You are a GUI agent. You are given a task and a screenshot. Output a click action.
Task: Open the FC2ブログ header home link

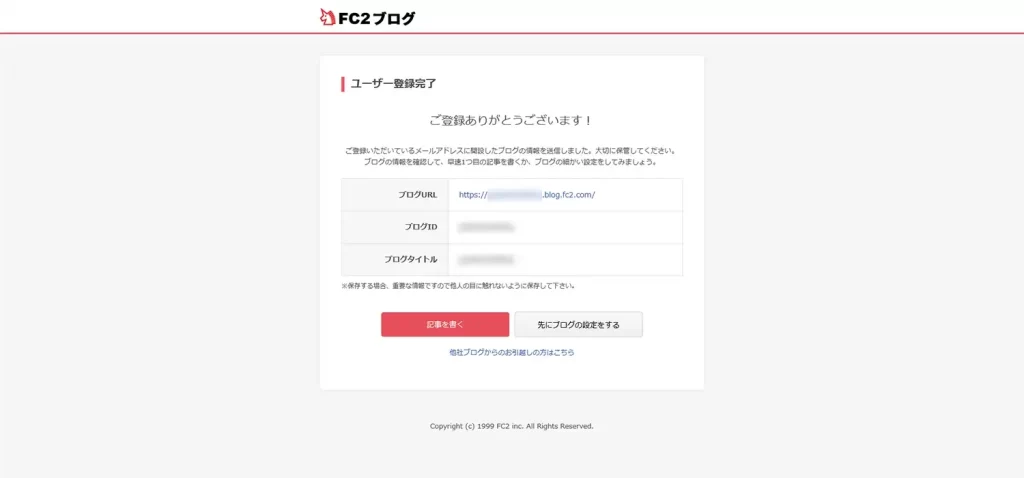(x=367, y=17)
